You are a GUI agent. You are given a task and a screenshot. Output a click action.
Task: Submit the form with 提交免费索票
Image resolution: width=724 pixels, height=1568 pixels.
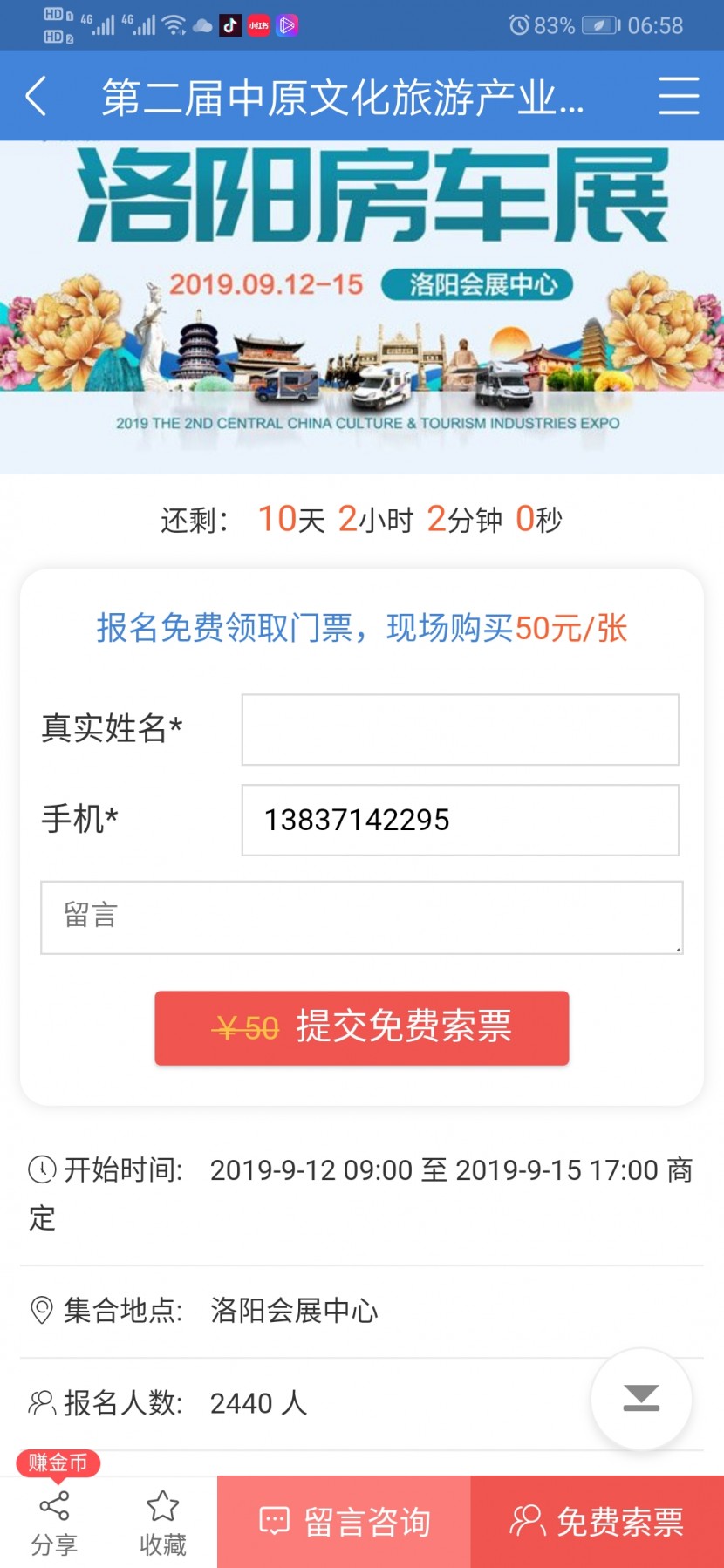361,1027
